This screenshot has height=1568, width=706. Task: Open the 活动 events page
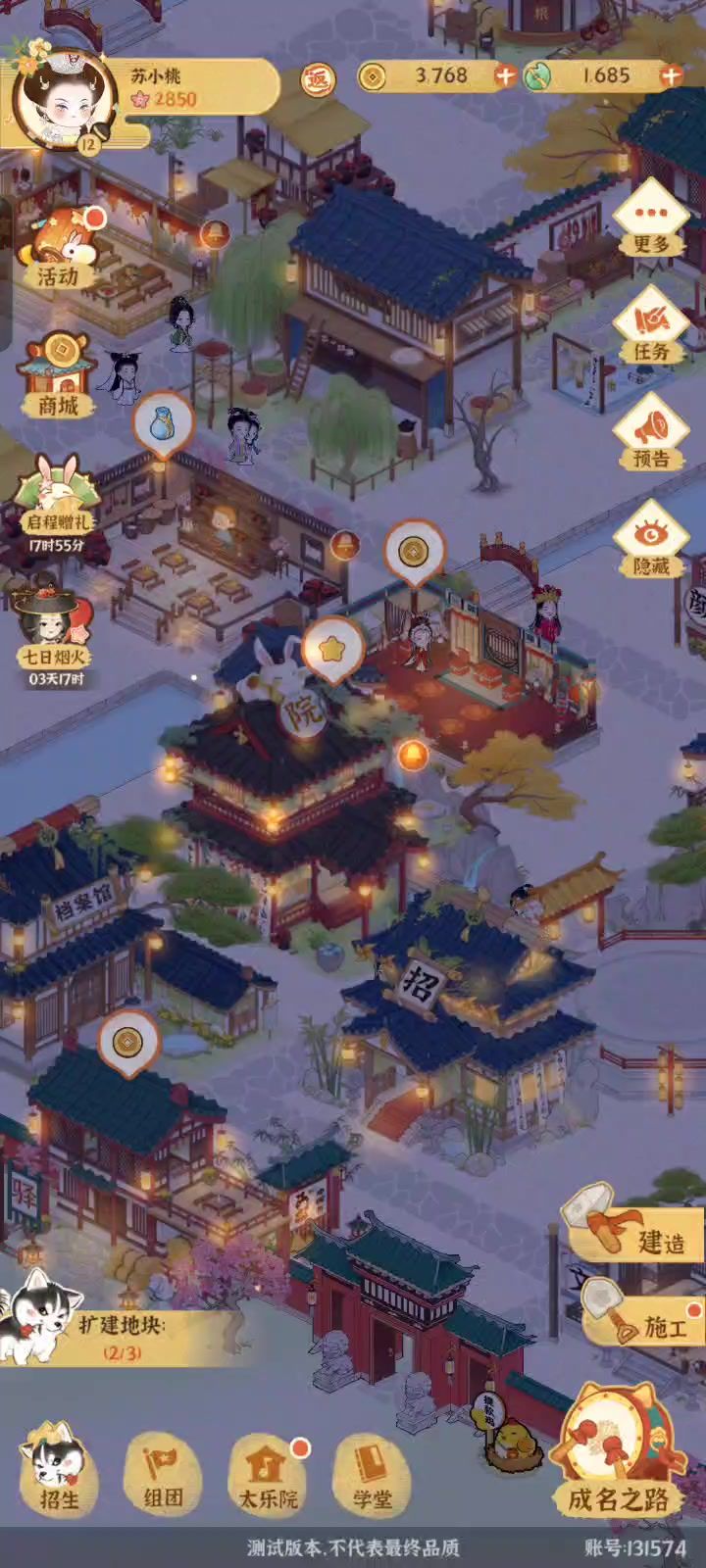61,250
